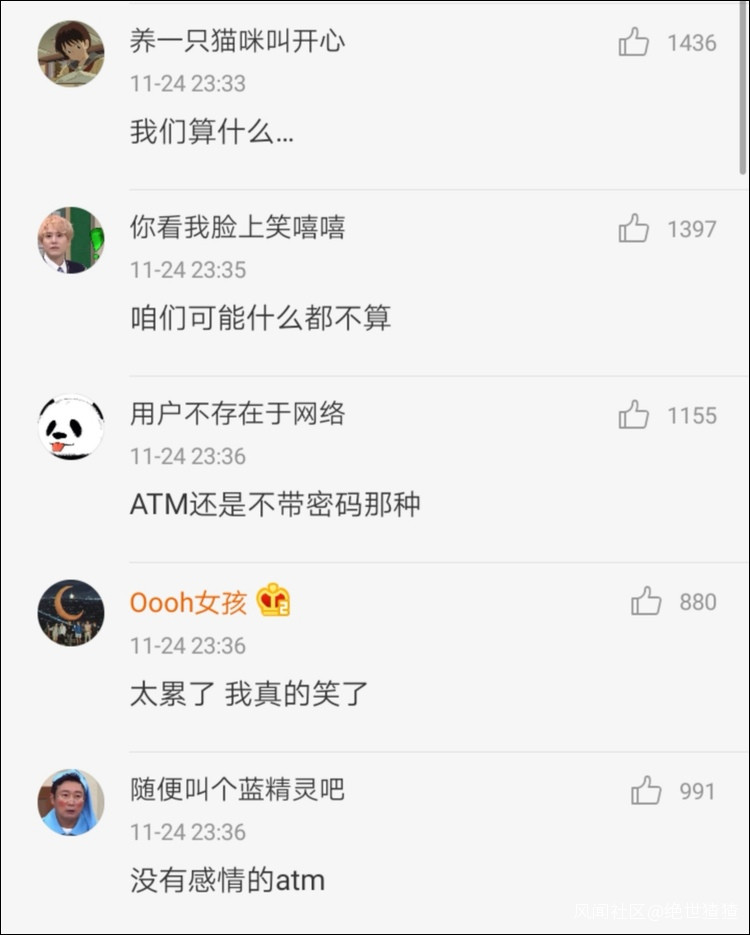
Task: Open Oooh女孩's profile by username
Action: coord(188,602)
